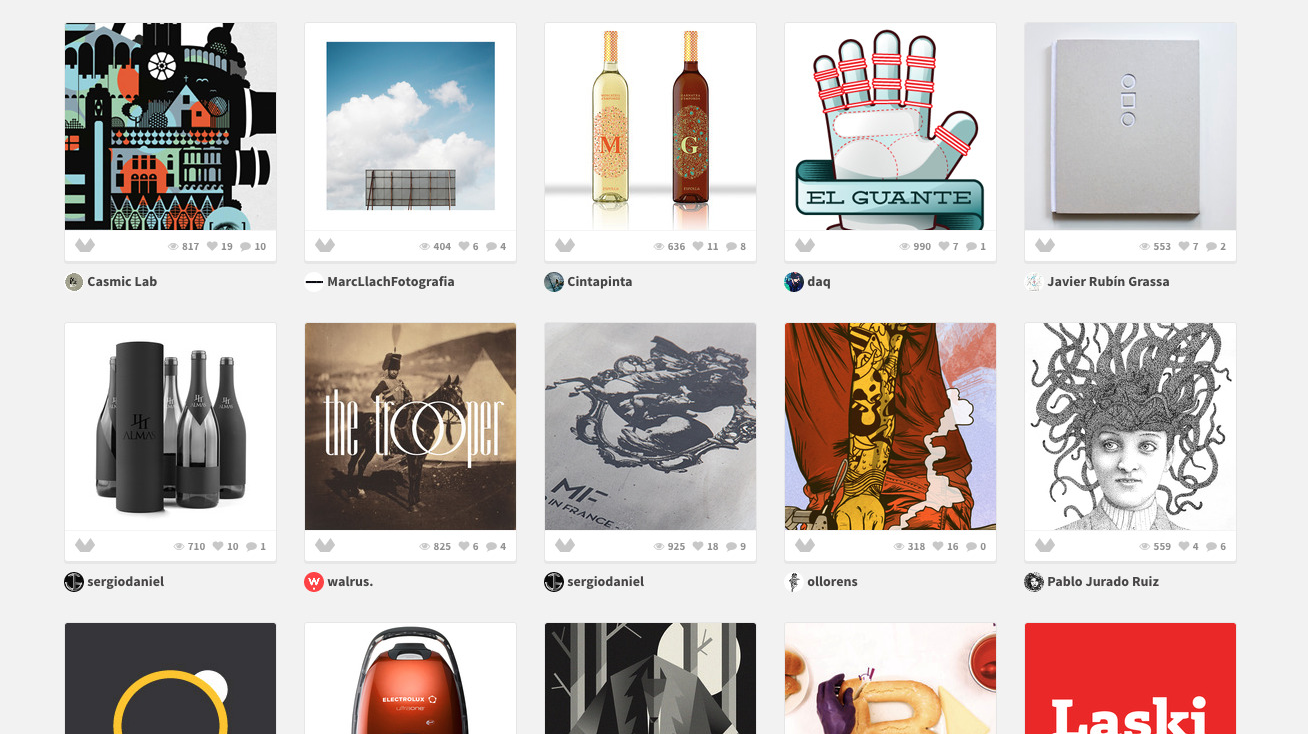Open ollorens' profile
The image size is (1308, 734).
[832, 582]
